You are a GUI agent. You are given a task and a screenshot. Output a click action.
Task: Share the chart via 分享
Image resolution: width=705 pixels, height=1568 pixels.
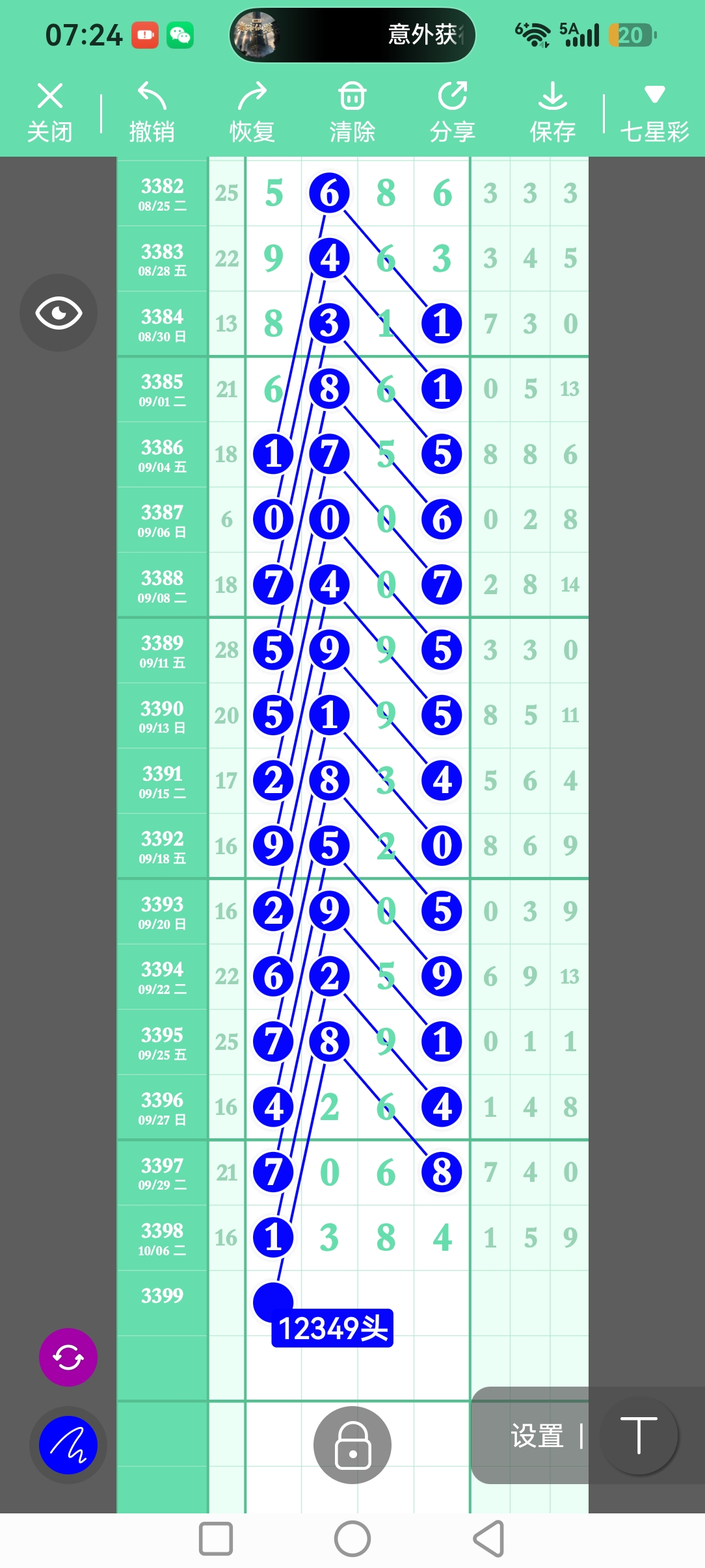click(452, 112)
